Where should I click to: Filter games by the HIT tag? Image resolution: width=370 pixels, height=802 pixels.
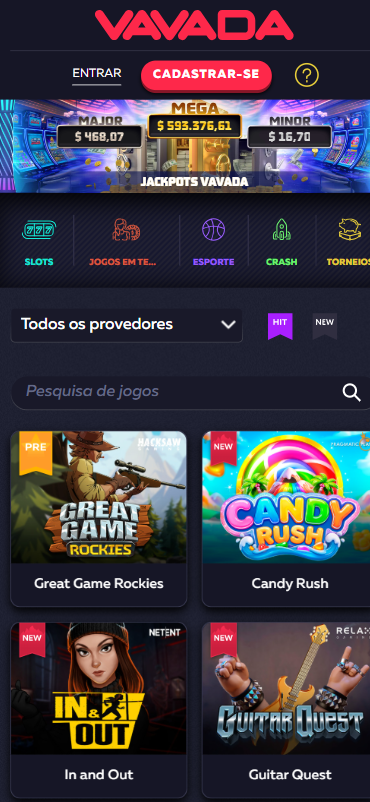coord(280,326)
